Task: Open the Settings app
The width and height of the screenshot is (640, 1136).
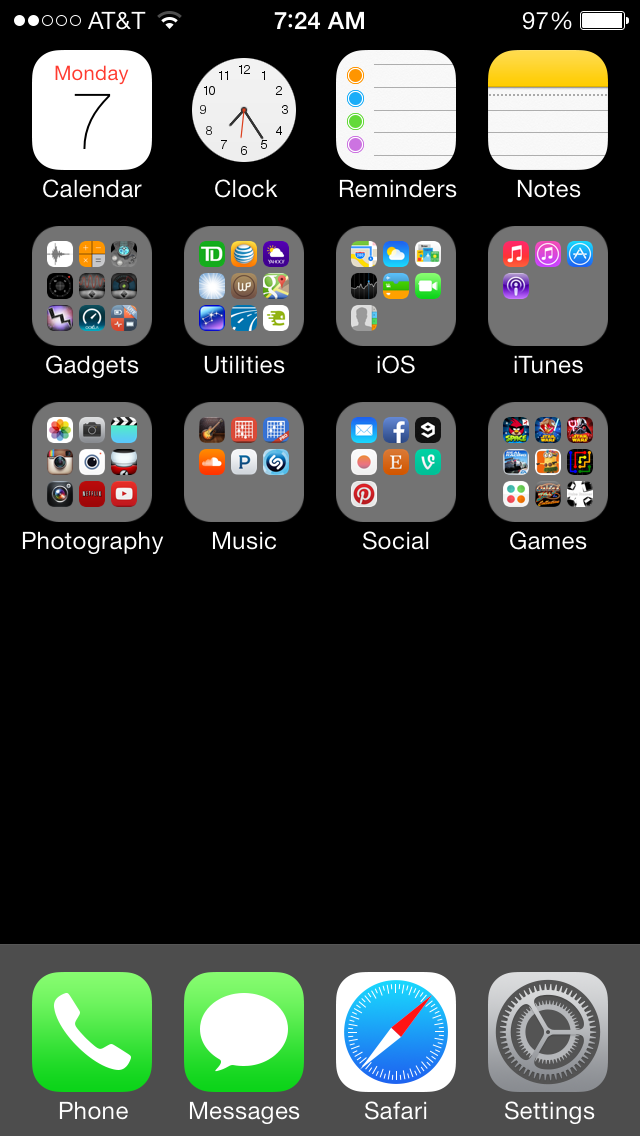Action: pyautogui.click(x=548, y=1032)
